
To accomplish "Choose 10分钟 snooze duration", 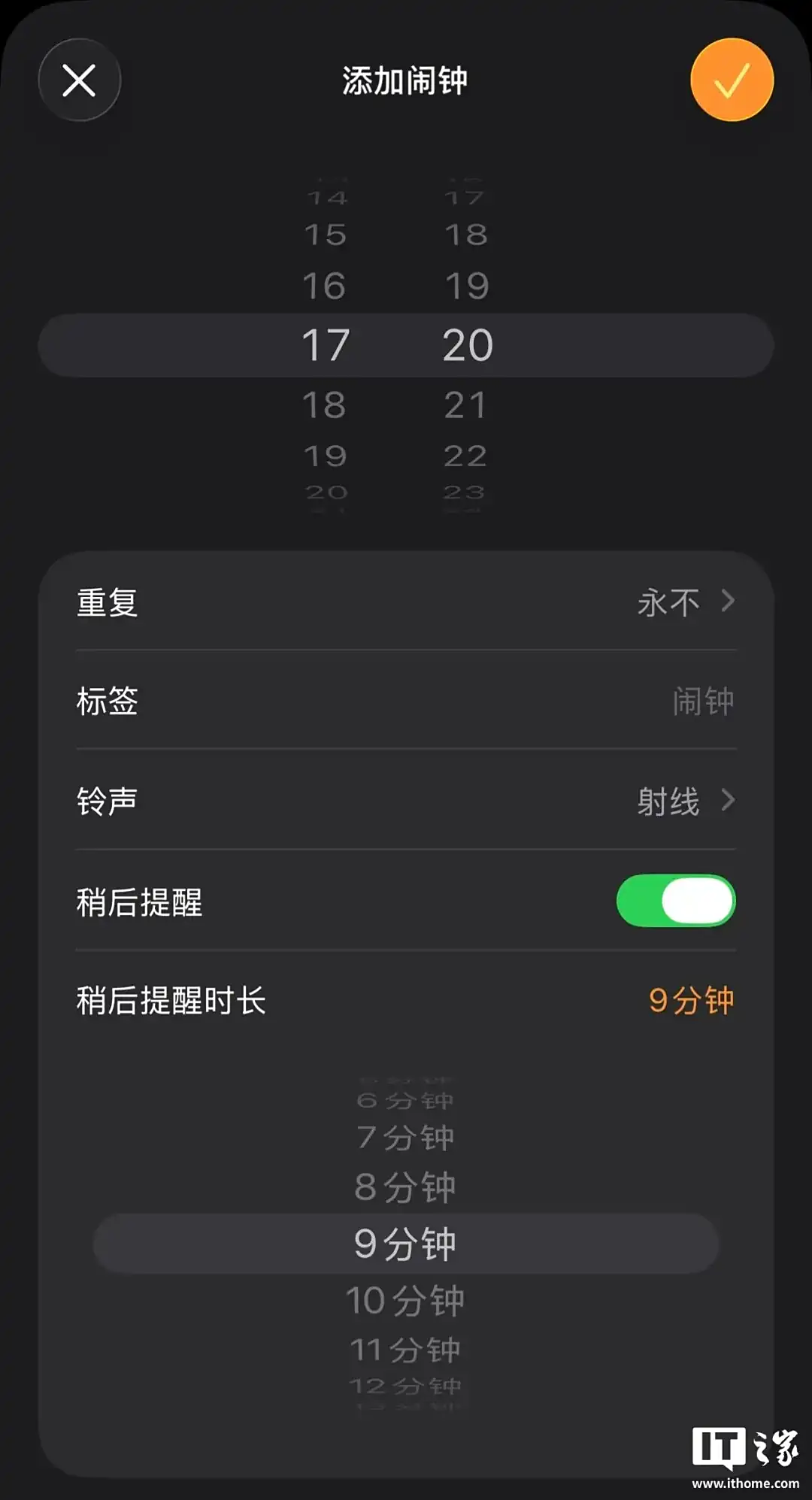I will click(405, 1300).
